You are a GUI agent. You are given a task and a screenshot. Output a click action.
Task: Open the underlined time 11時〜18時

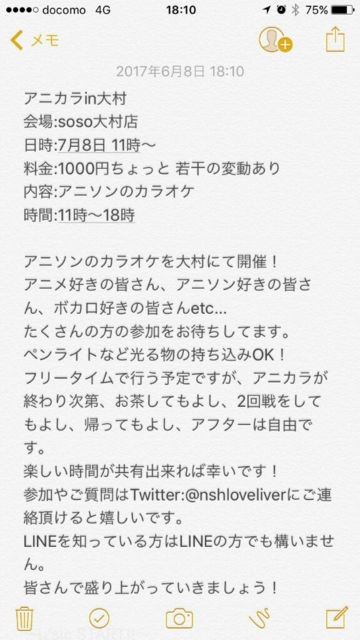pyautogui.click(x=97, y=214)
